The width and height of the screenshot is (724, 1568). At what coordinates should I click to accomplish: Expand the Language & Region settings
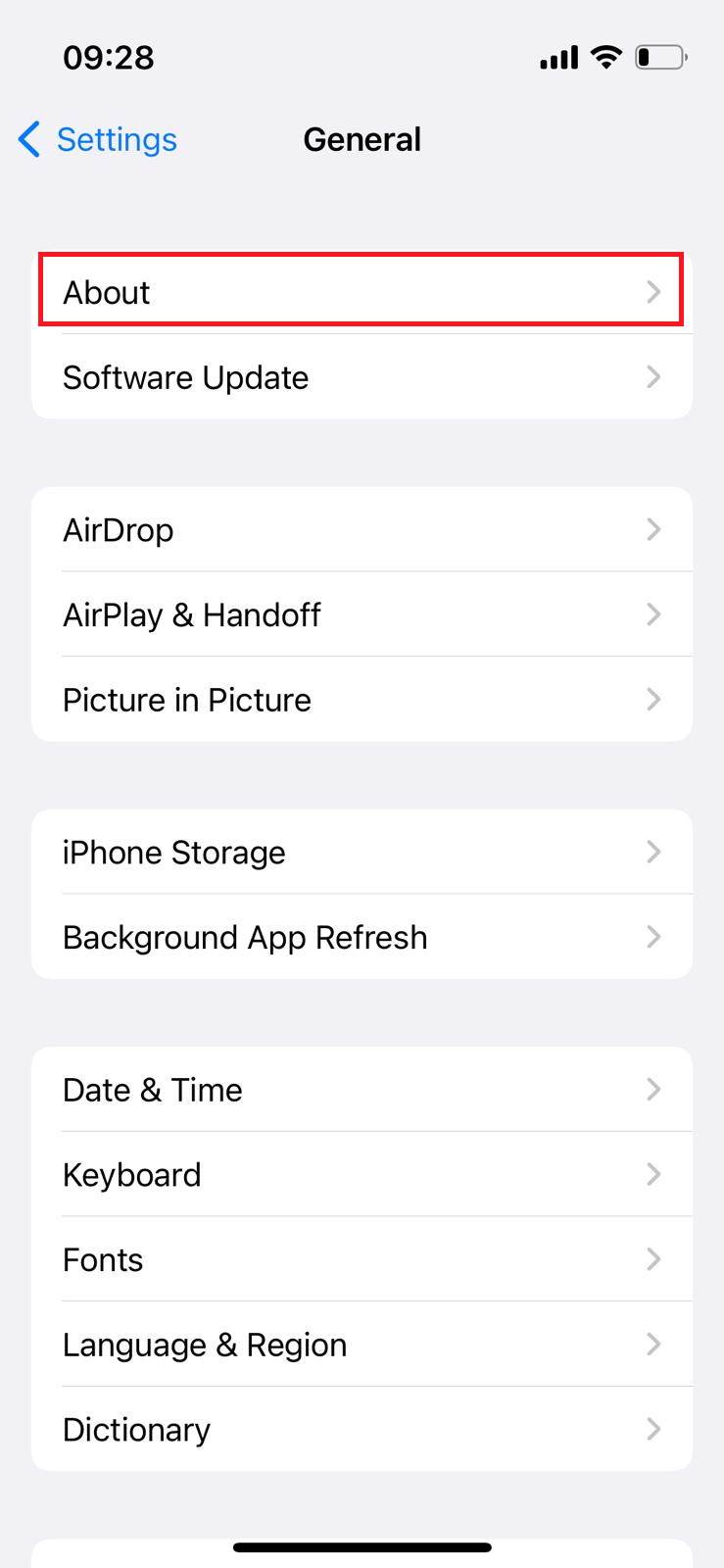point(362,1345)
